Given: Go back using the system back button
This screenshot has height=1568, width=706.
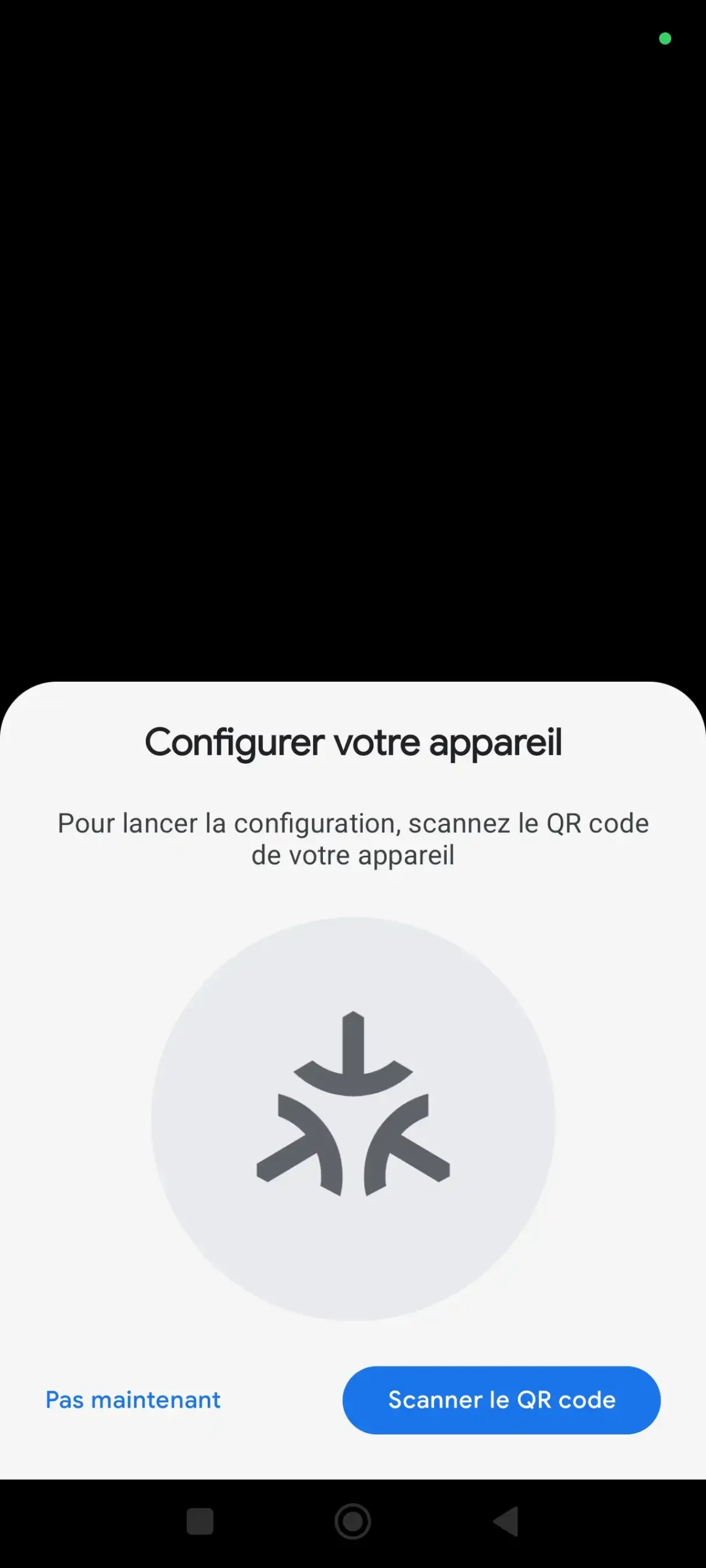Looking at the screenshot, I should [x=507, y=1521].
